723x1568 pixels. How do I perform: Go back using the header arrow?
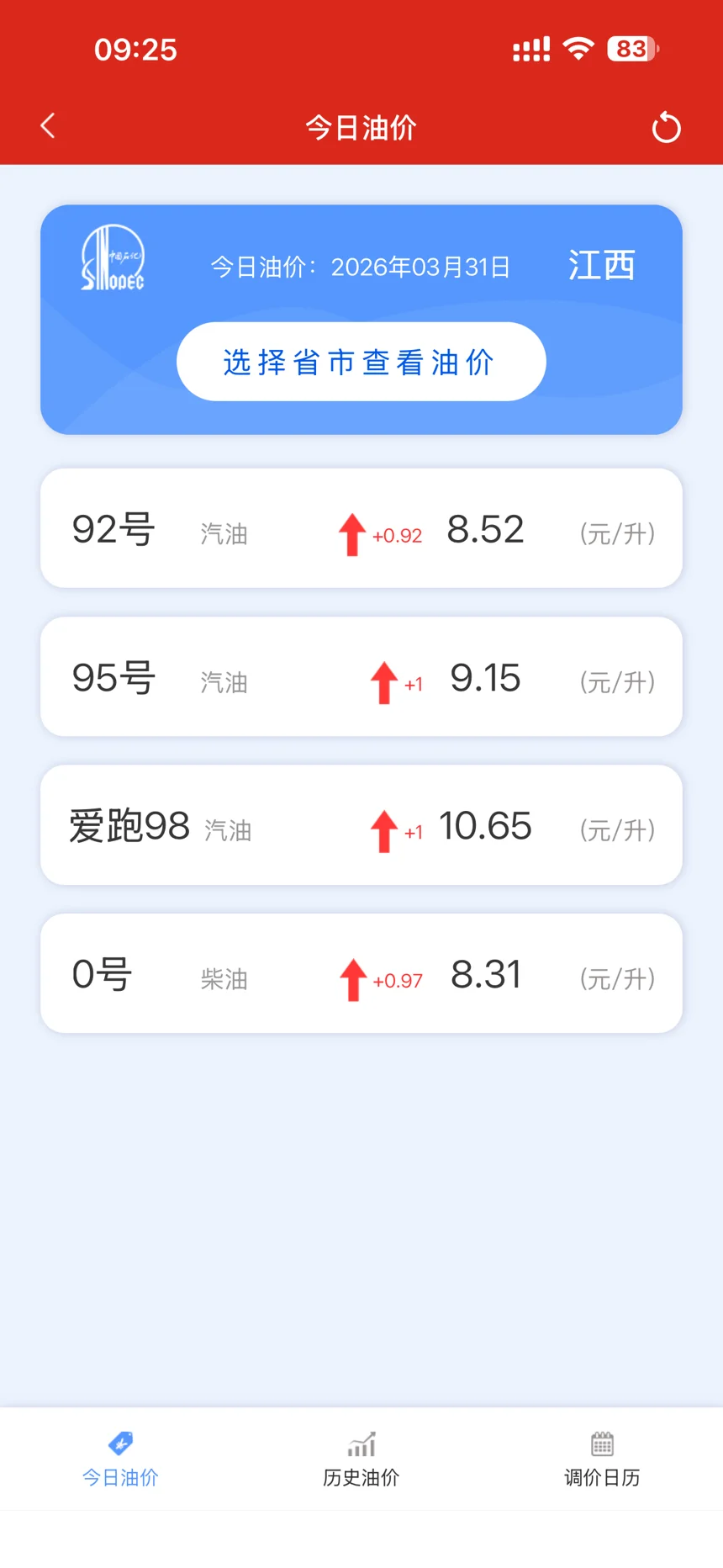click(x=48, y=126)
